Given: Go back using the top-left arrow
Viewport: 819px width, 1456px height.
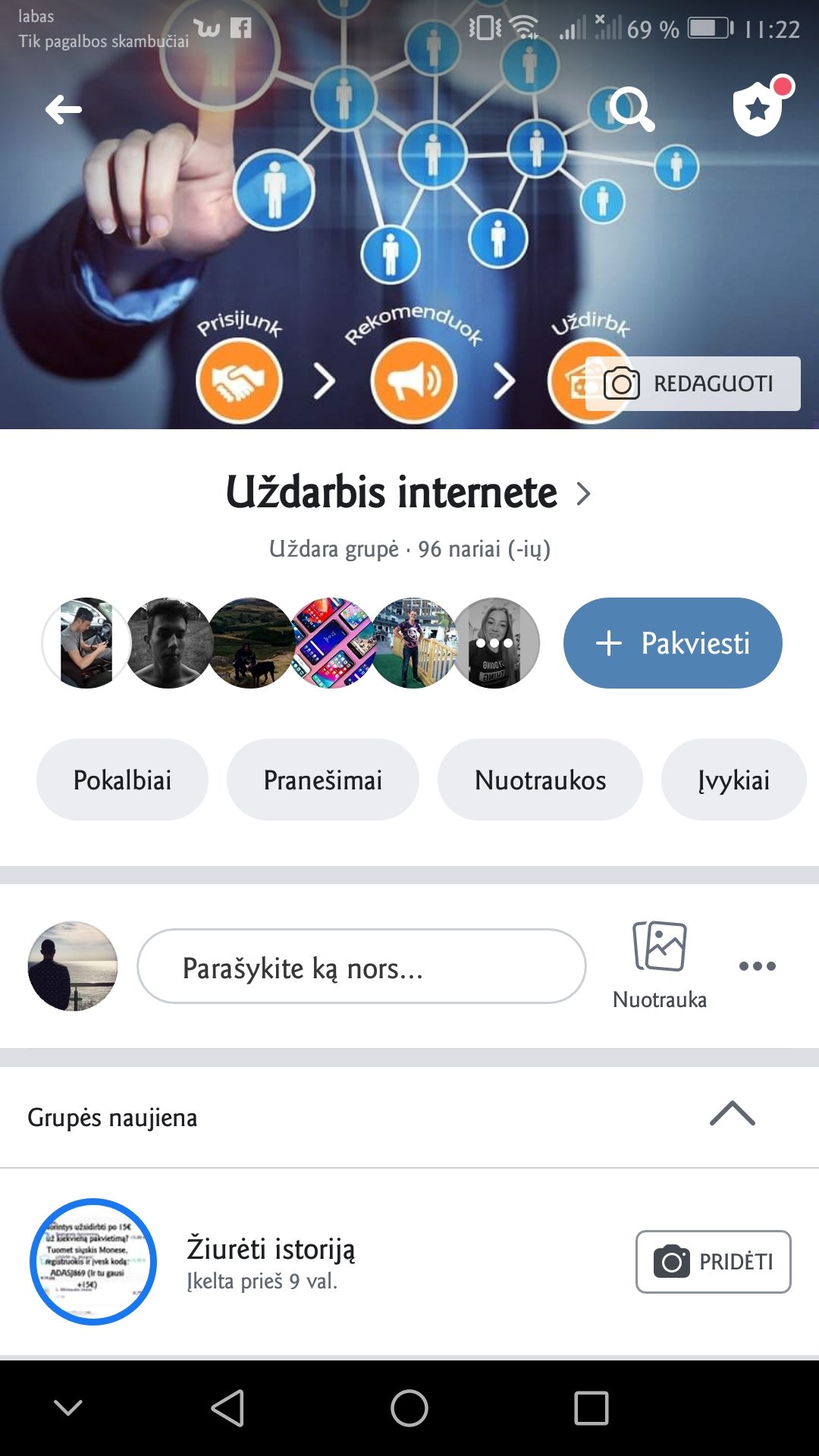Looking at the screenshot, I should pos(64,110).
